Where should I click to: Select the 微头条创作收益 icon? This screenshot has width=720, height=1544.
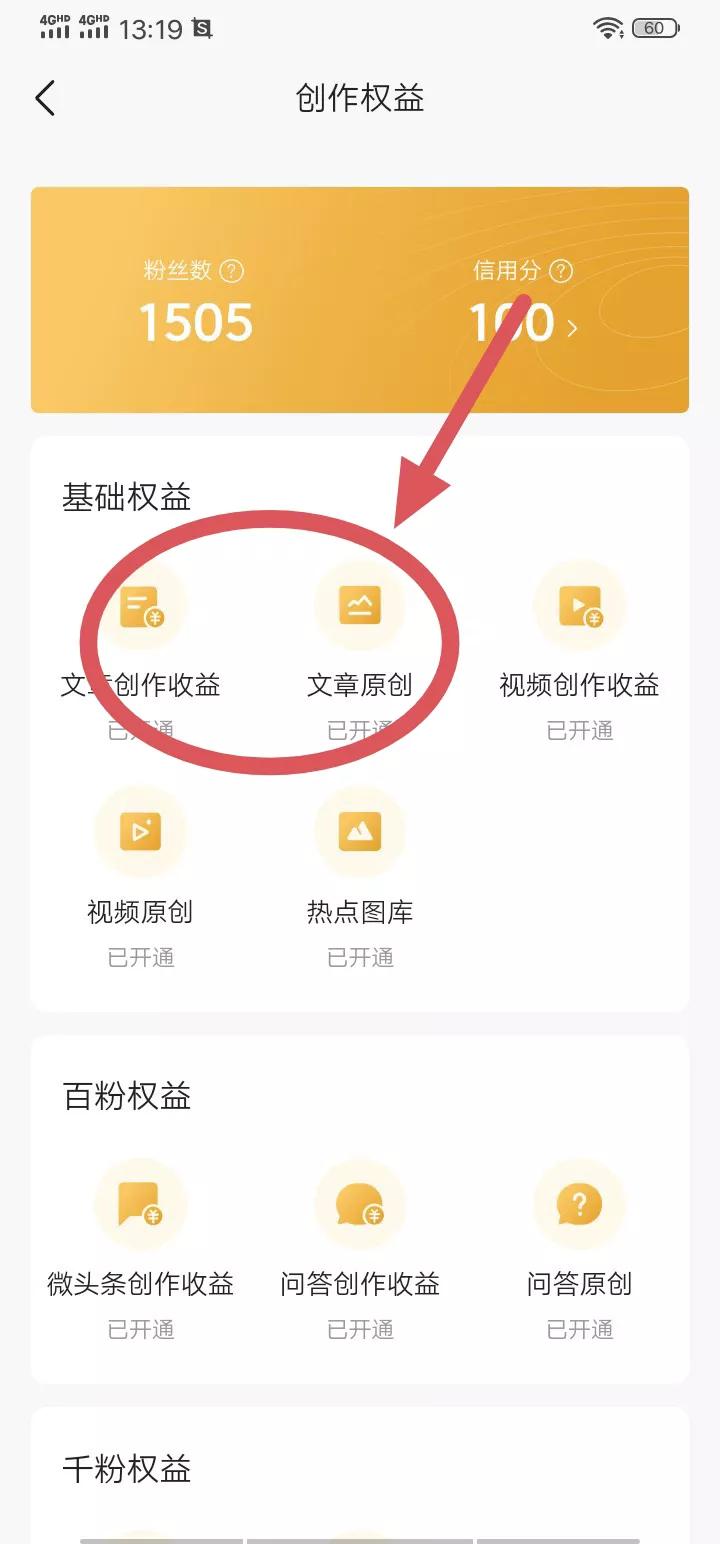click(x=140, y=1205)
